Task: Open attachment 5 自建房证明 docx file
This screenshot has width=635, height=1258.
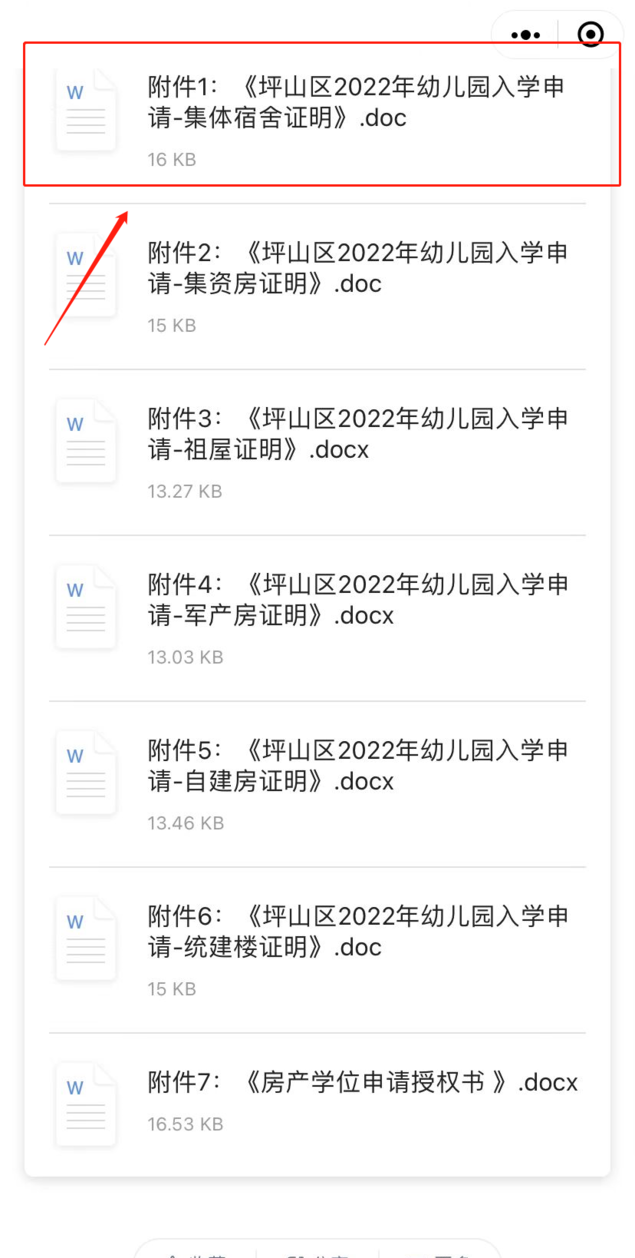Action: 317,784
